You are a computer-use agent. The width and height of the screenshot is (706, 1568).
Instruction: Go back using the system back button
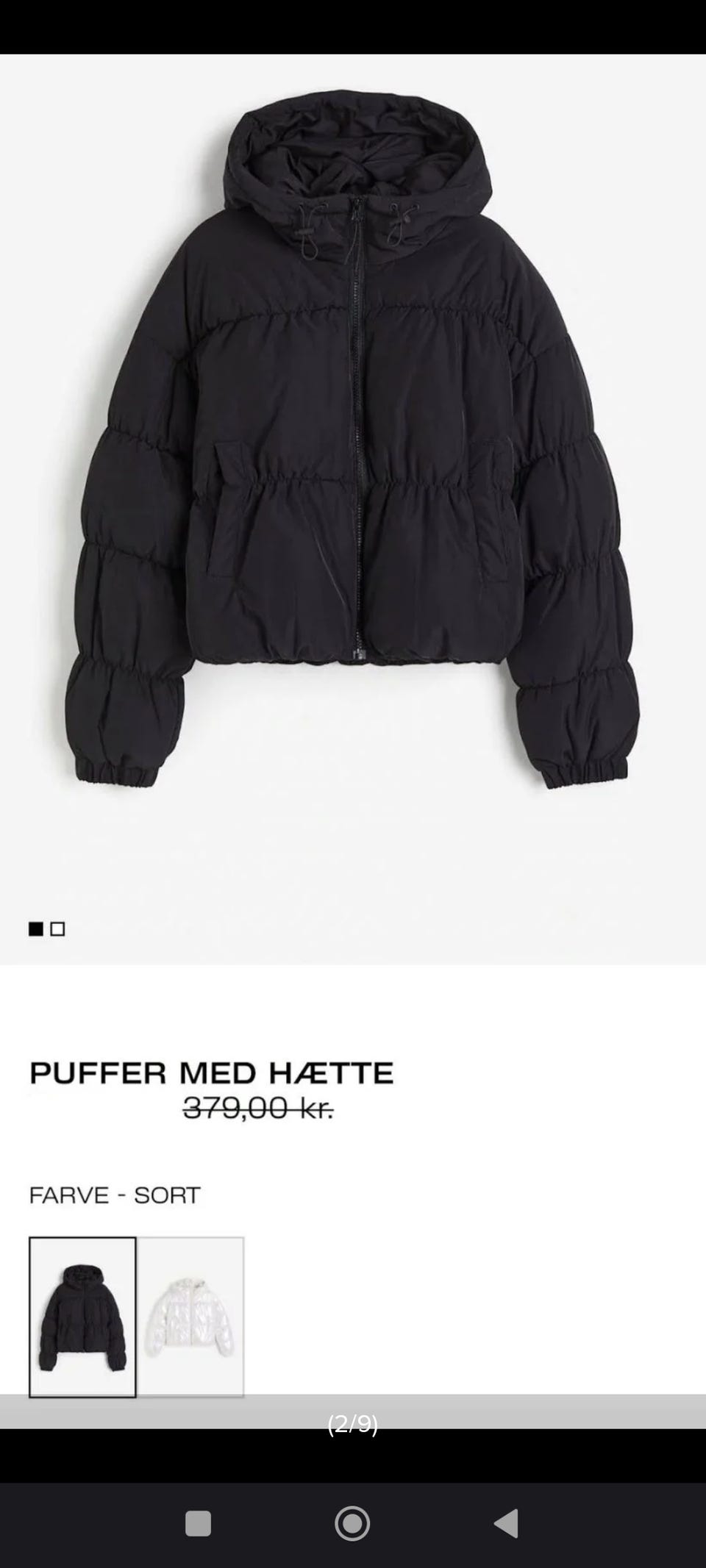tap(507, 1523)
